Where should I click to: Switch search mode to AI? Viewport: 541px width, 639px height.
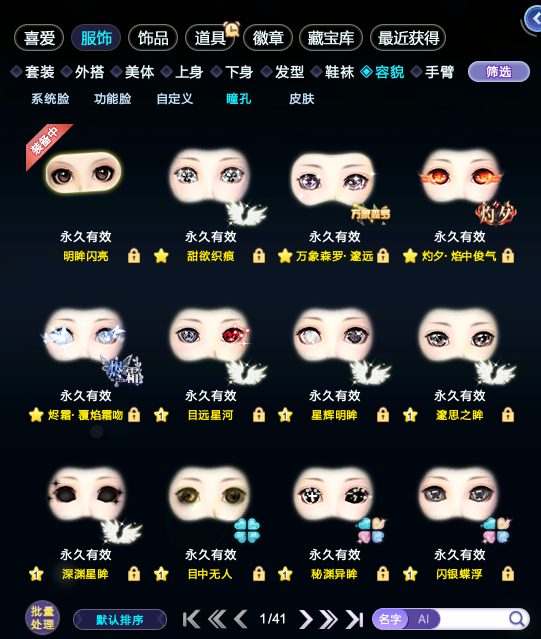click(x=424, y=619)
